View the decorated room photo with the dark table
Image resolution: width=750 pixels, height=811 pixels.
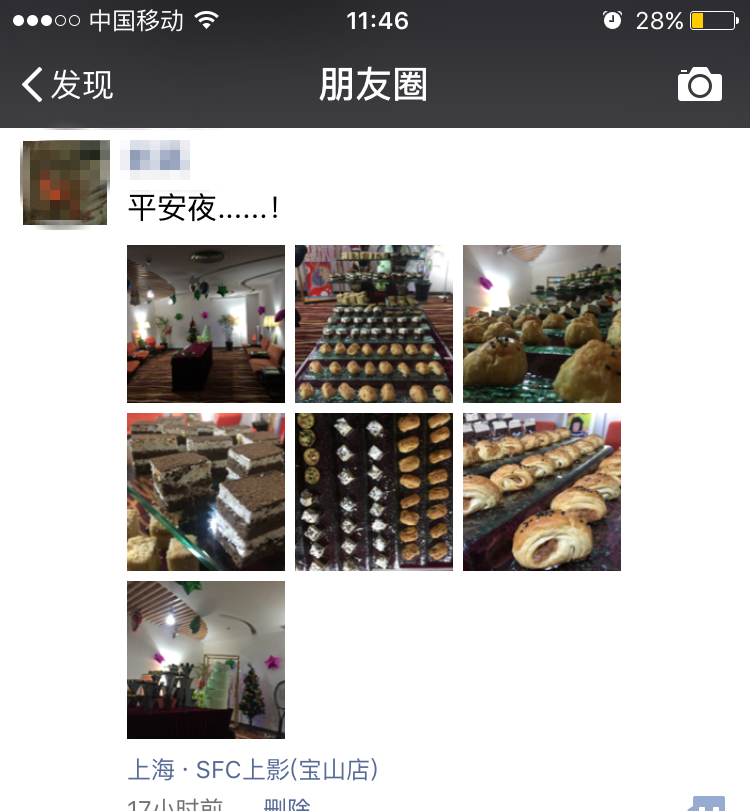(x=206, y=324)
